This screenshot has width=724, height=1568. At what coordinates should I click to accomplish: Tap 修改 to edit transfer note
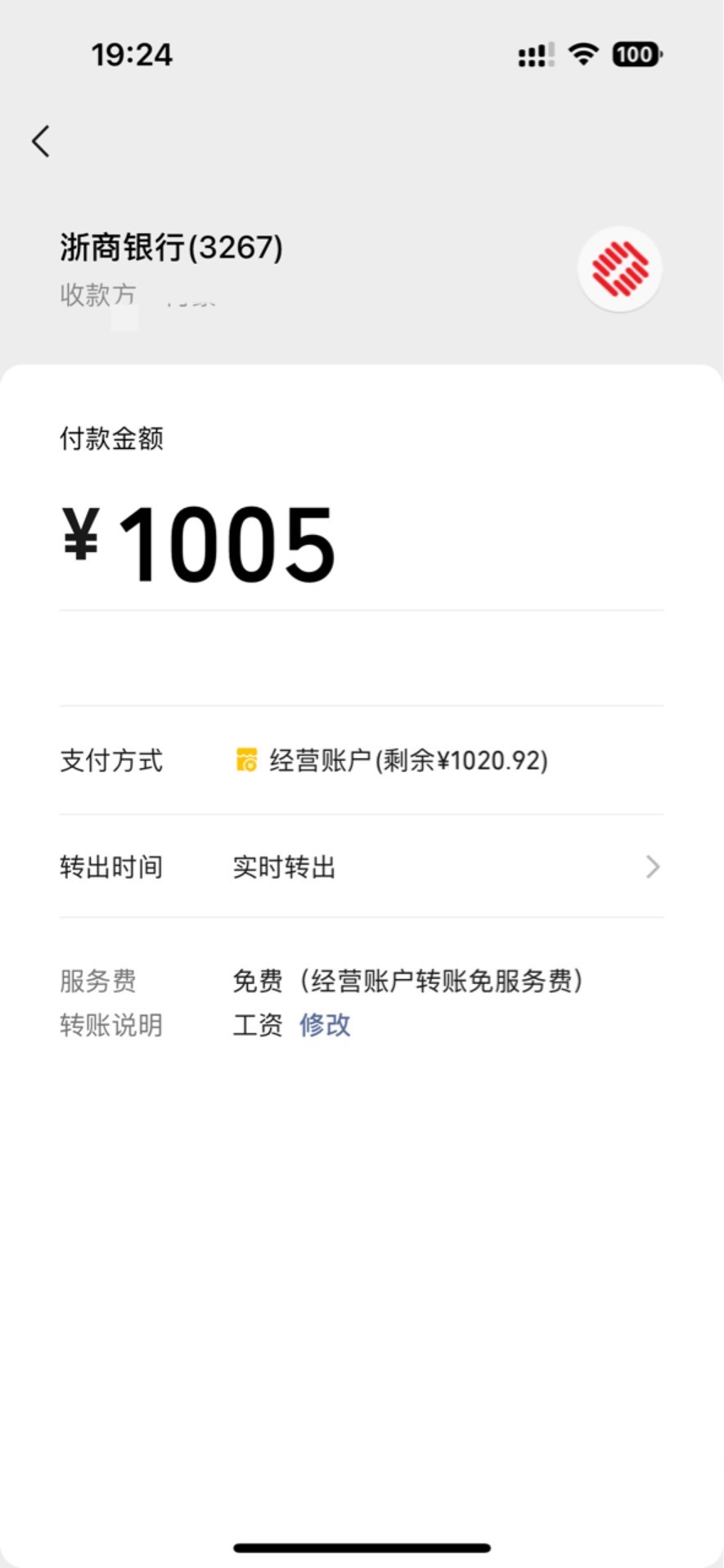[x=325, y=1024]
